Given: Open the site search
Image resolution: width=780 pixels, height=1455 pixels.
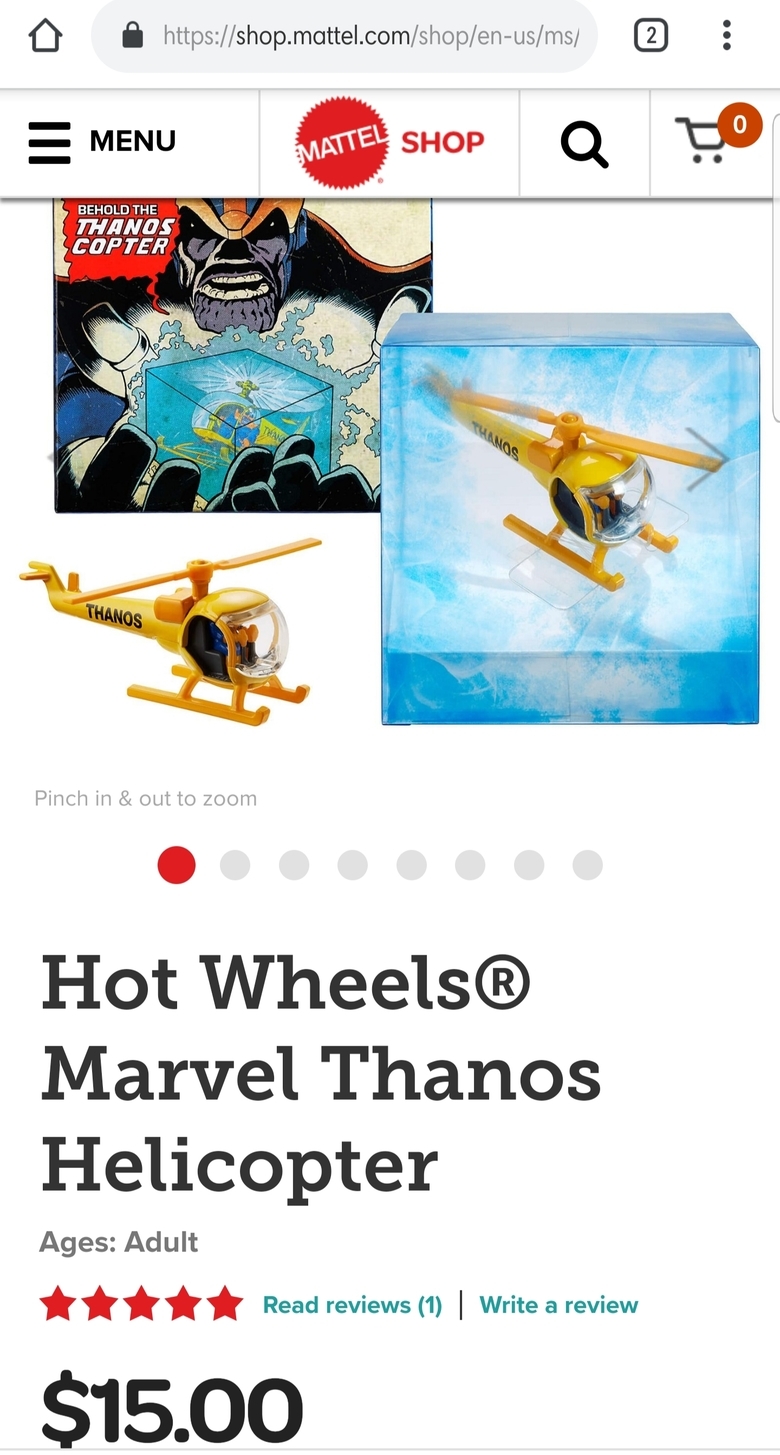Looking at the screenshot, I should 584,143.
